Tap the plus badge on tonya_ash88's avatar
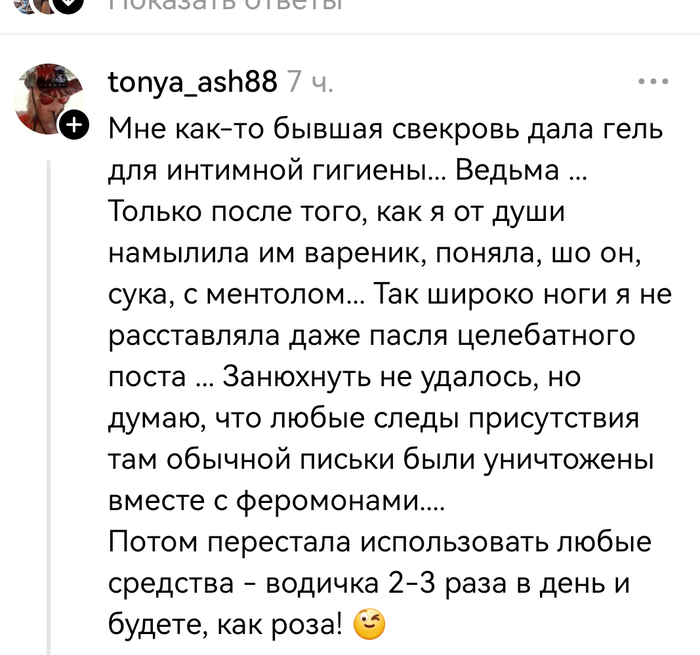This screenshot has height=655, width=700. (x=75, y=127)
